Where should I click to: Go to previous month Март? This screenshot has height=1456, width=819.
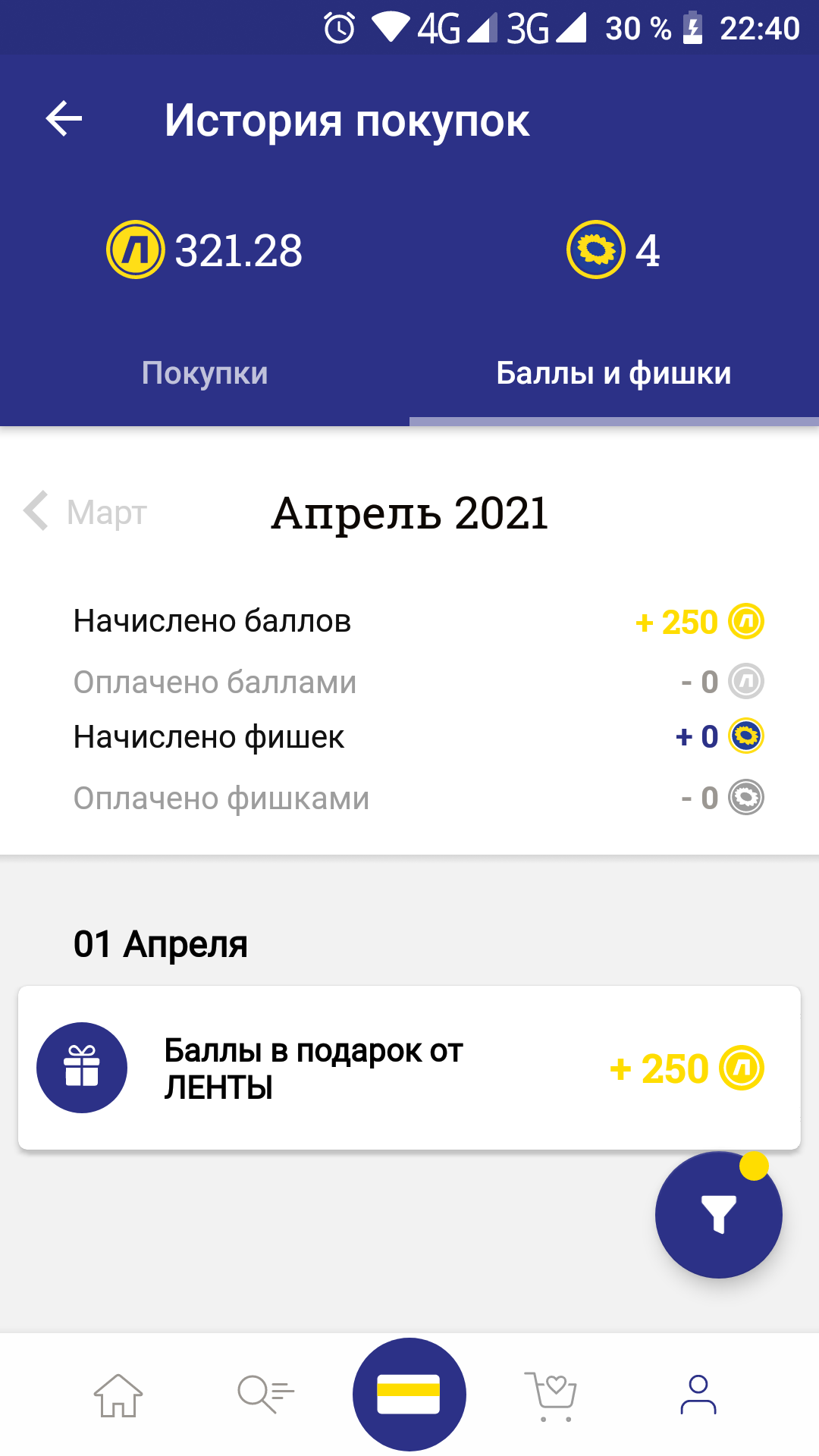coord(86,512)
